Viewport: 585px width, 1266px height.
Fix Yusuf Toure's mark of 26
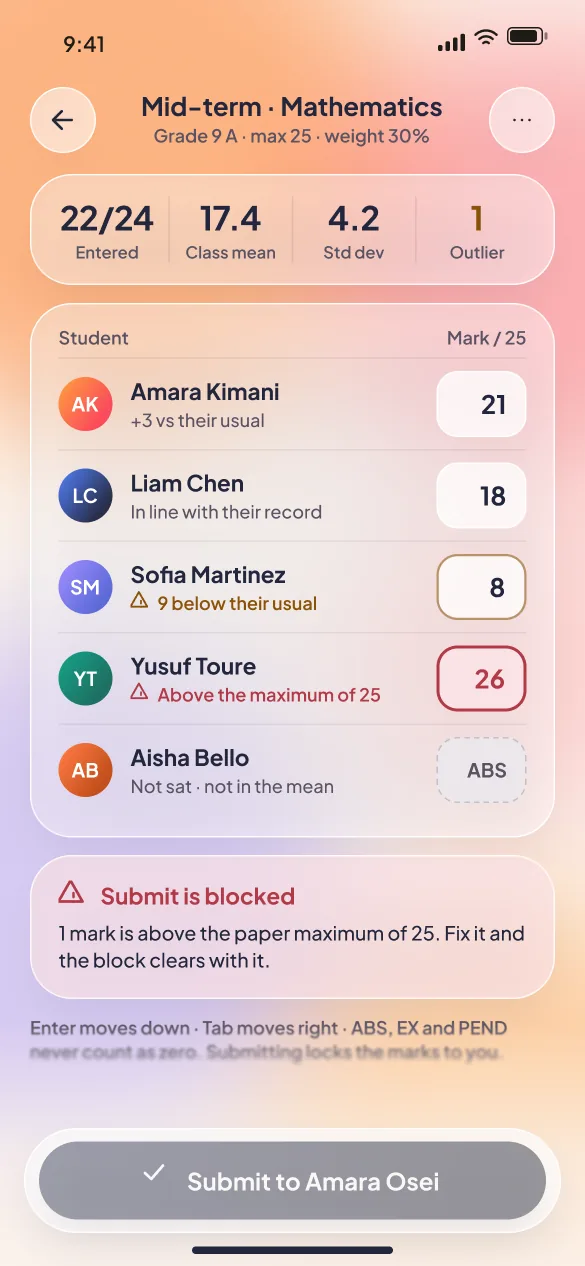coord(481,679)
